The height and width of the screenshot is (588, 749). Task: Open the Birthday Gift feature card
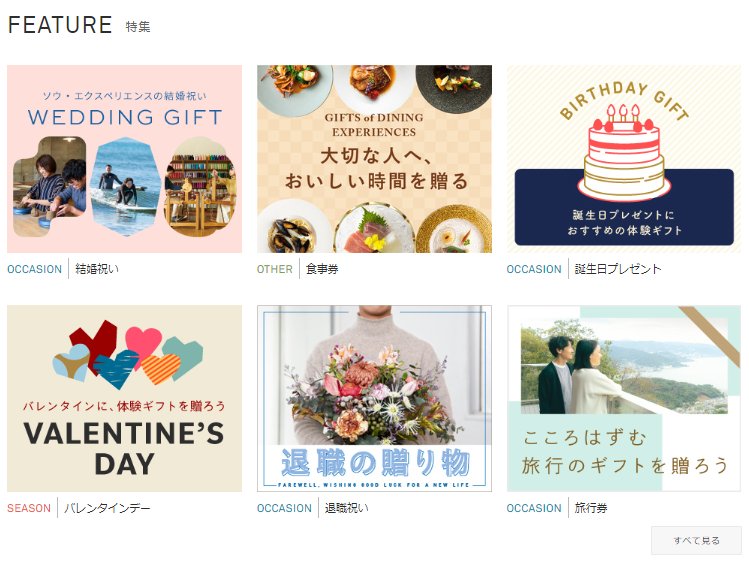624,159
